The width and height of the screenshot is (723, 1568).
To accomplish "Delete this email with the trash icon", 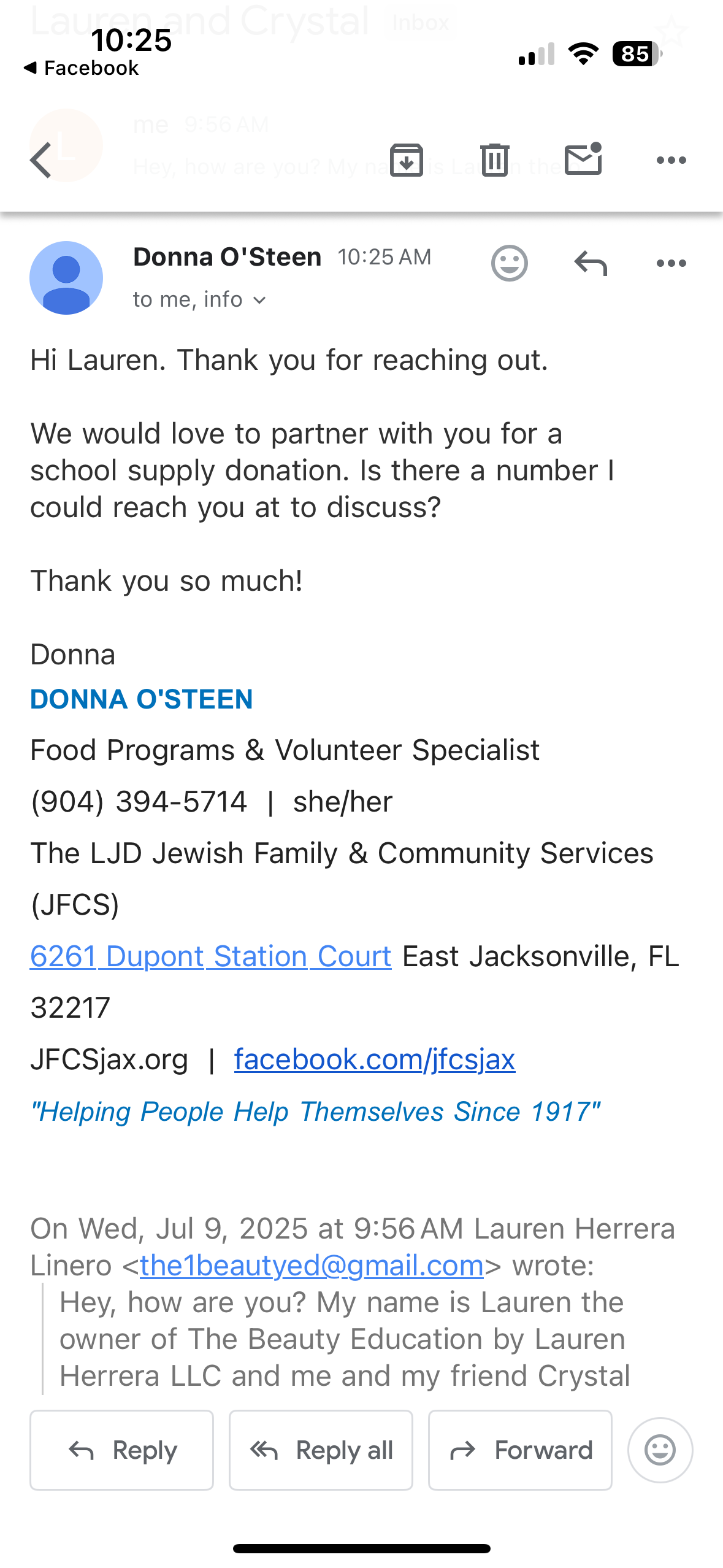I will tap(494, 160).
